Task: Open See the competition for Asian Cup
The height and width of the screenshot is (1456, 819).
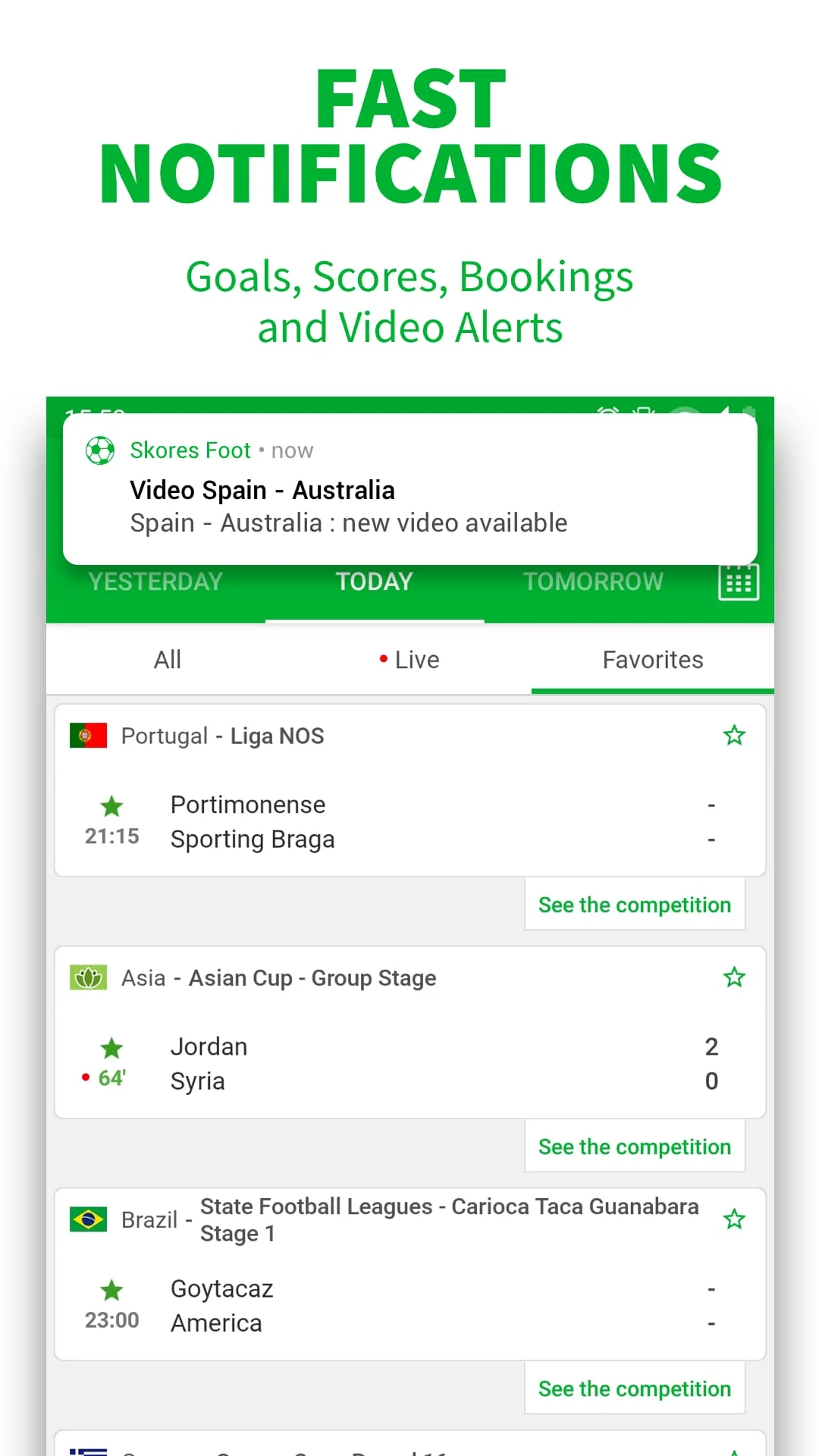Action: [x=634, y=1147]
